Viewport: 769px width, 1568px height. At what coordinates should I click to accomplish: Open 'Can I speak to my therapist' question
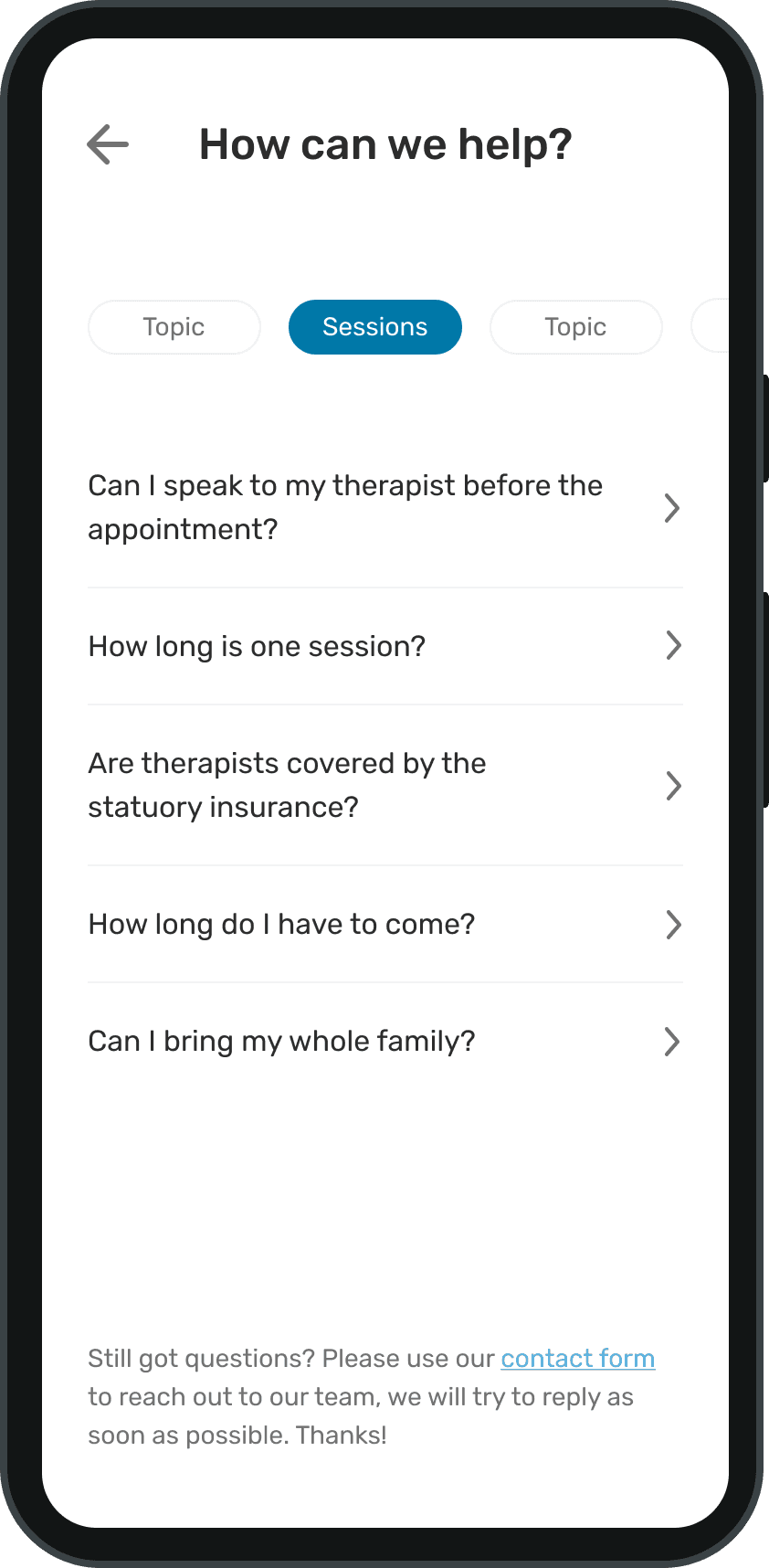click(x=384, y=508)
